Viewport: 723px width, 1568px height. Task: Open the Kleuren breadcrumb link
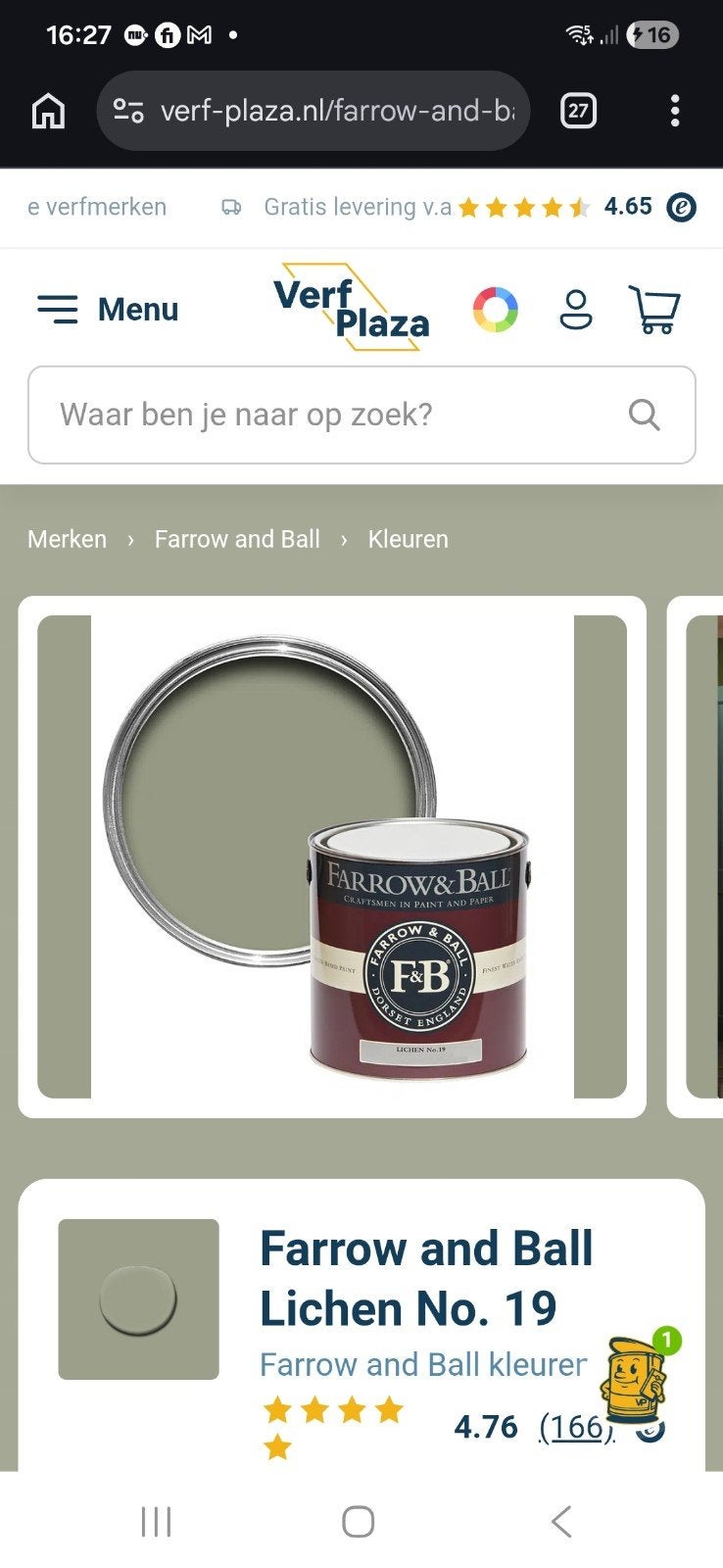point(408,539)
